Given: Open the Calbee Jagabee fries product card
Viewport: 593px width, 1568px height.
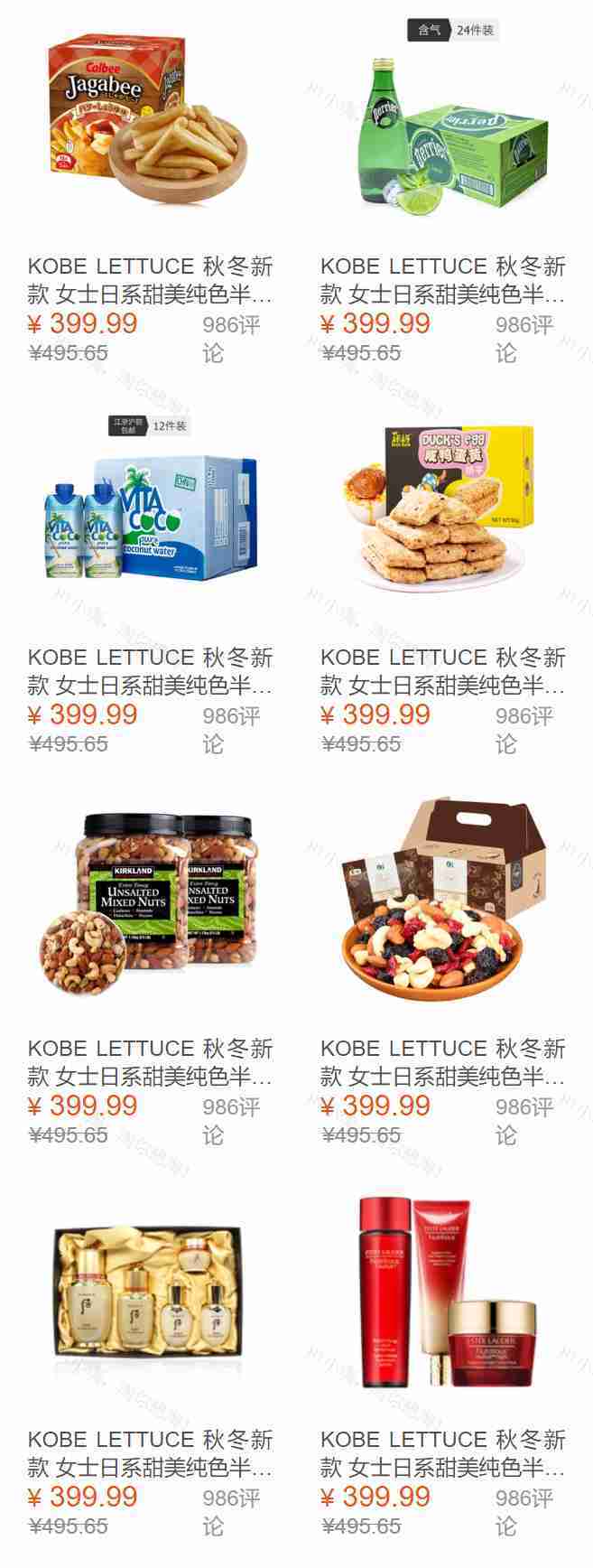Looking at the screenshot, I should (x=149, y=117).
